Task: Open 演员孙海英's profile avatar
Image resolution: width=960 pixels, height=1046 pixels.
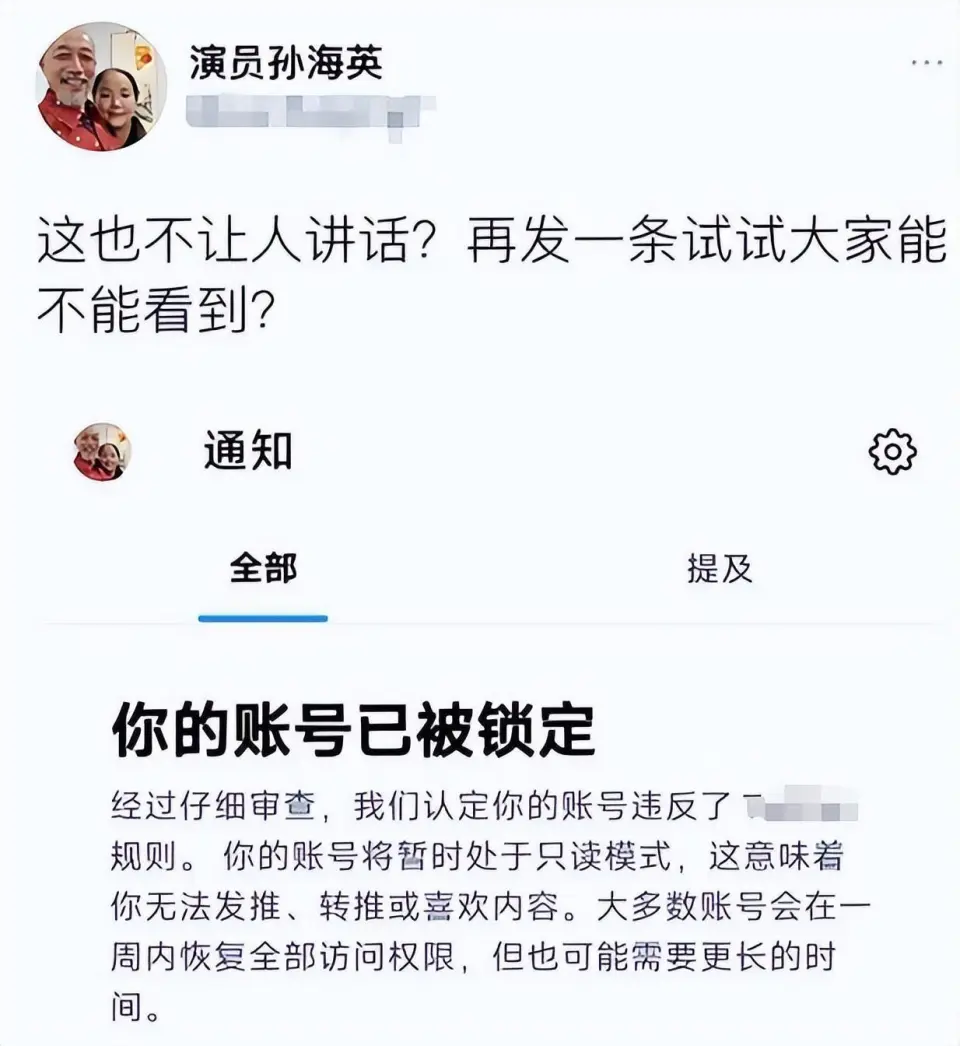Action: click(99, 88)
